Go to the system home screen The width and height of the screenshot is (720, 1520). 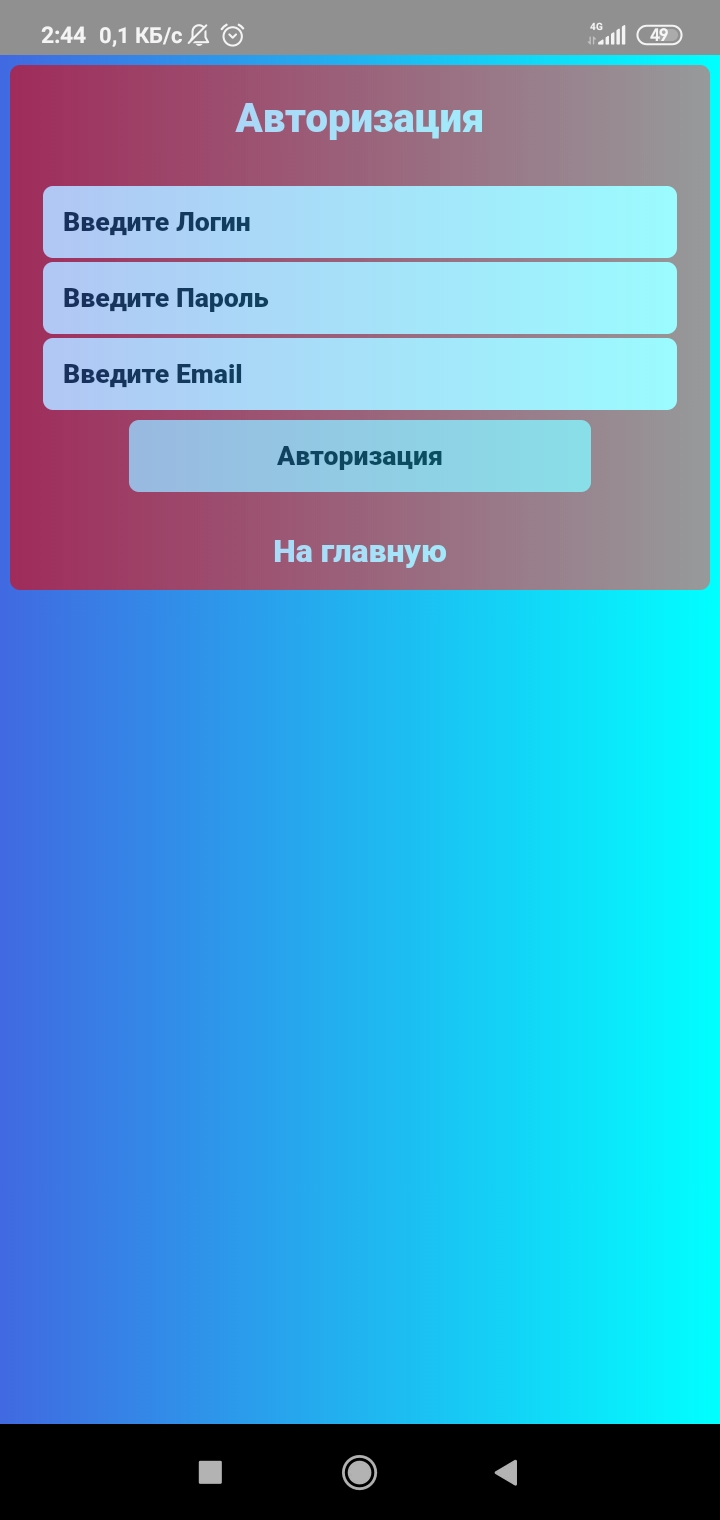point(359,1472)
